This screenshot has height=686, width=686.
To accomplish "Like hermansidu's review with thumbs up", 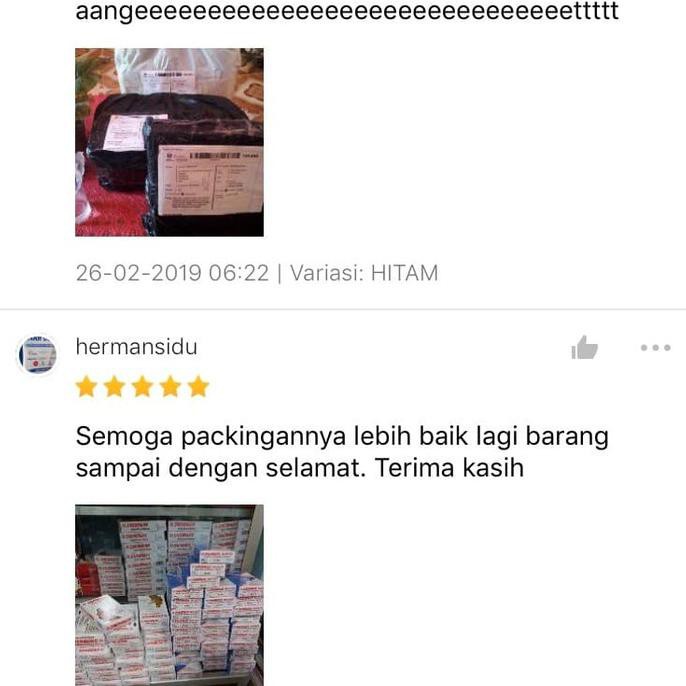I will [585, 348].
